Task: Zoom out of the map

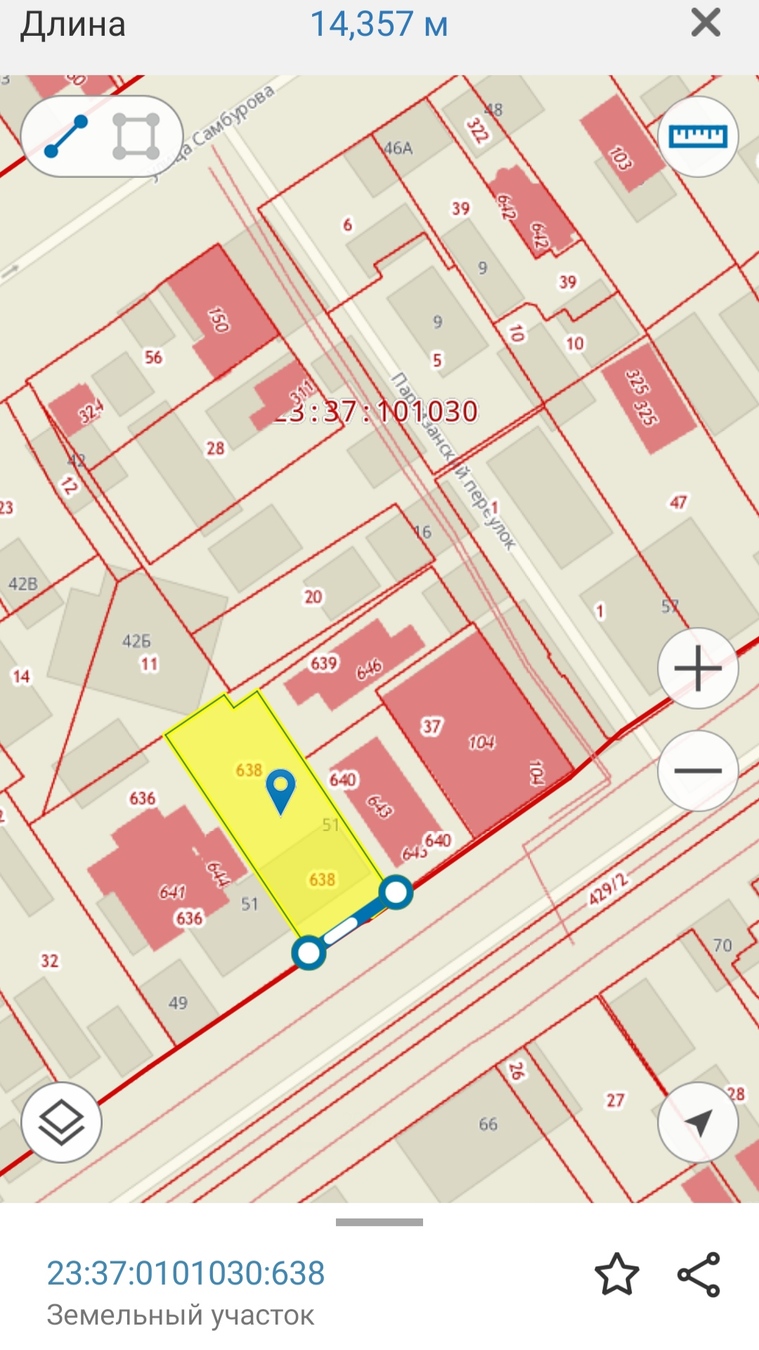Action: coord(698,771)
